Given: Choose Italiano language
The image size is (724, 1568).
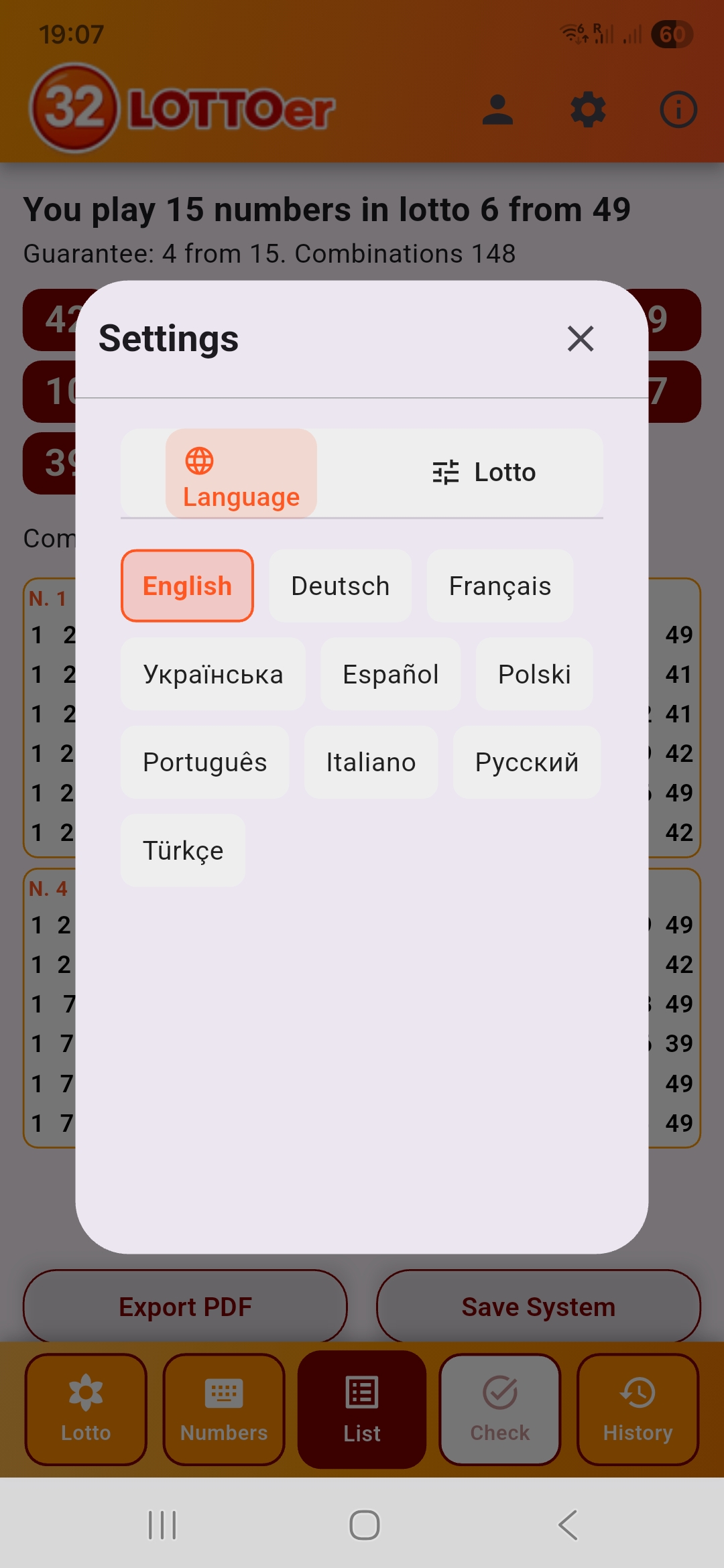Looking at the screenshot, I should click(x=371, y=763).
